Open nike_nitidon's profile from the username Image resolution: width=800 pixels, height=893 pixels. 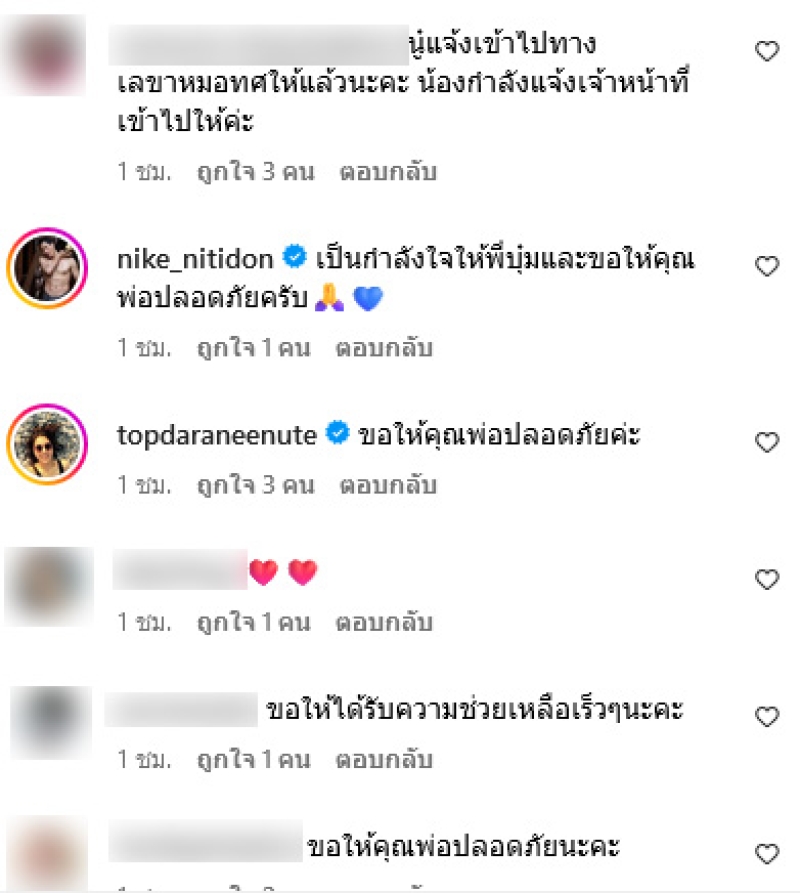[195, 259]
